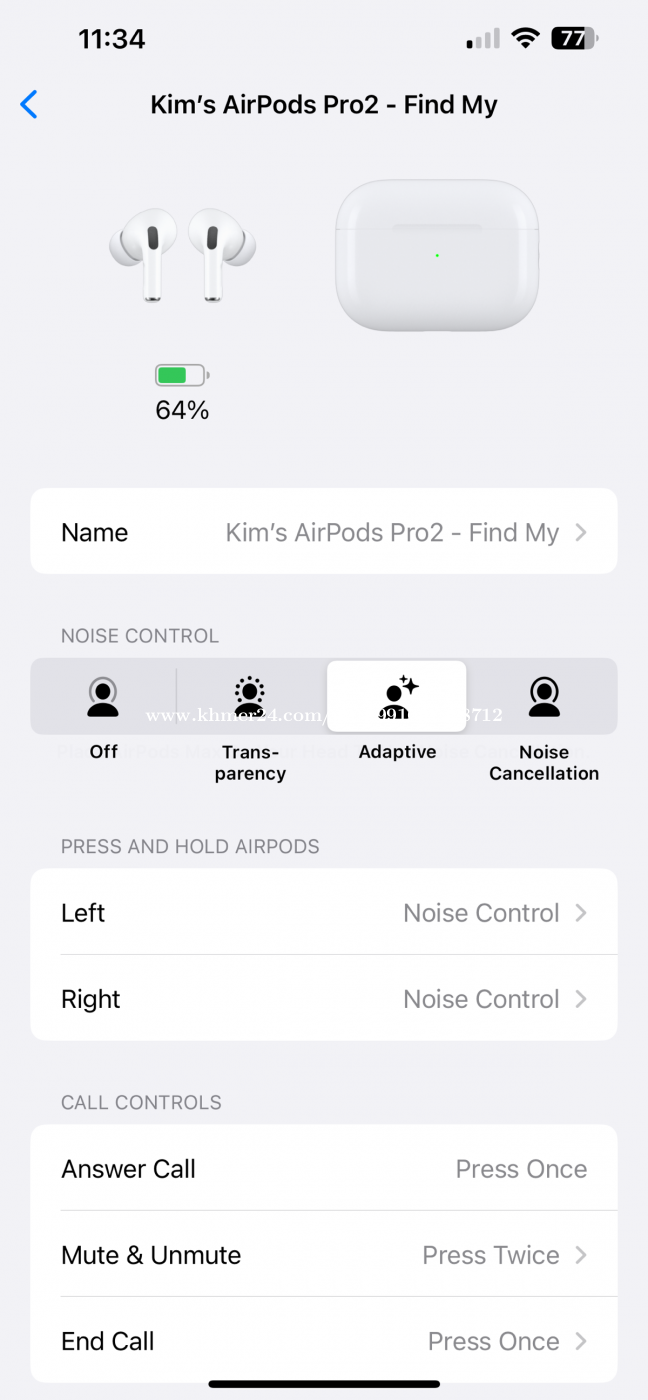Open the Mute & Unmute call control
Viewport: 648px width, 1400px height.
pos(323,1255)
